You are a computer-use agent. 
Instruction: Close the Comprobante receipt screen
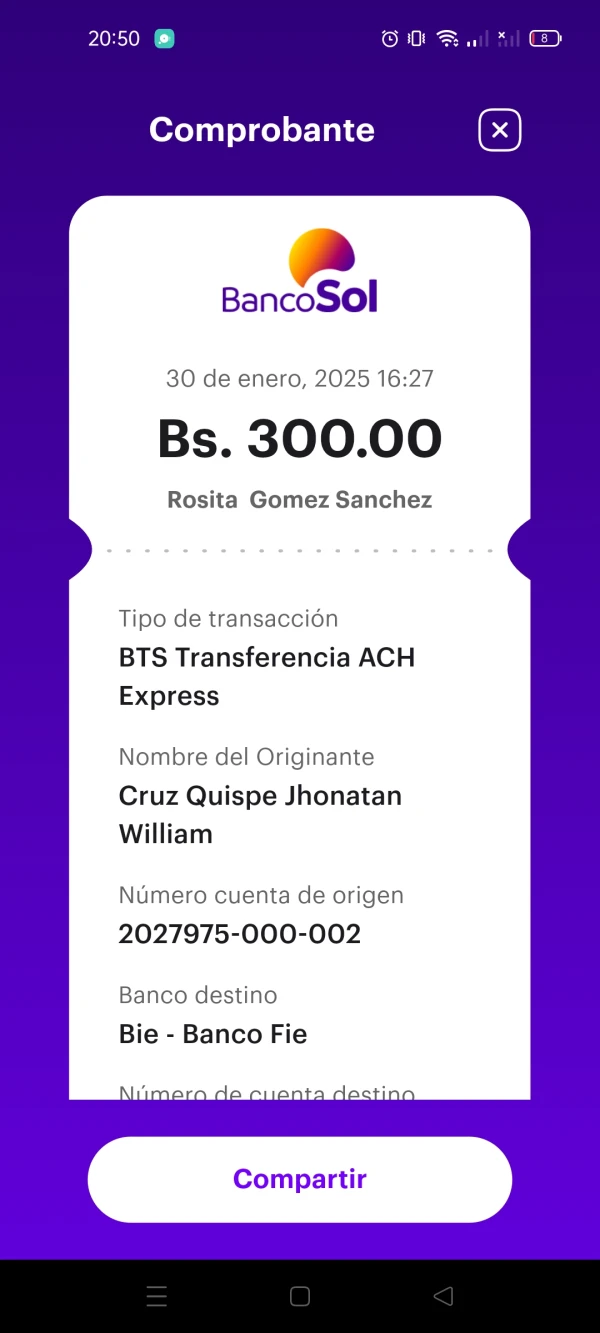(500, 130)
